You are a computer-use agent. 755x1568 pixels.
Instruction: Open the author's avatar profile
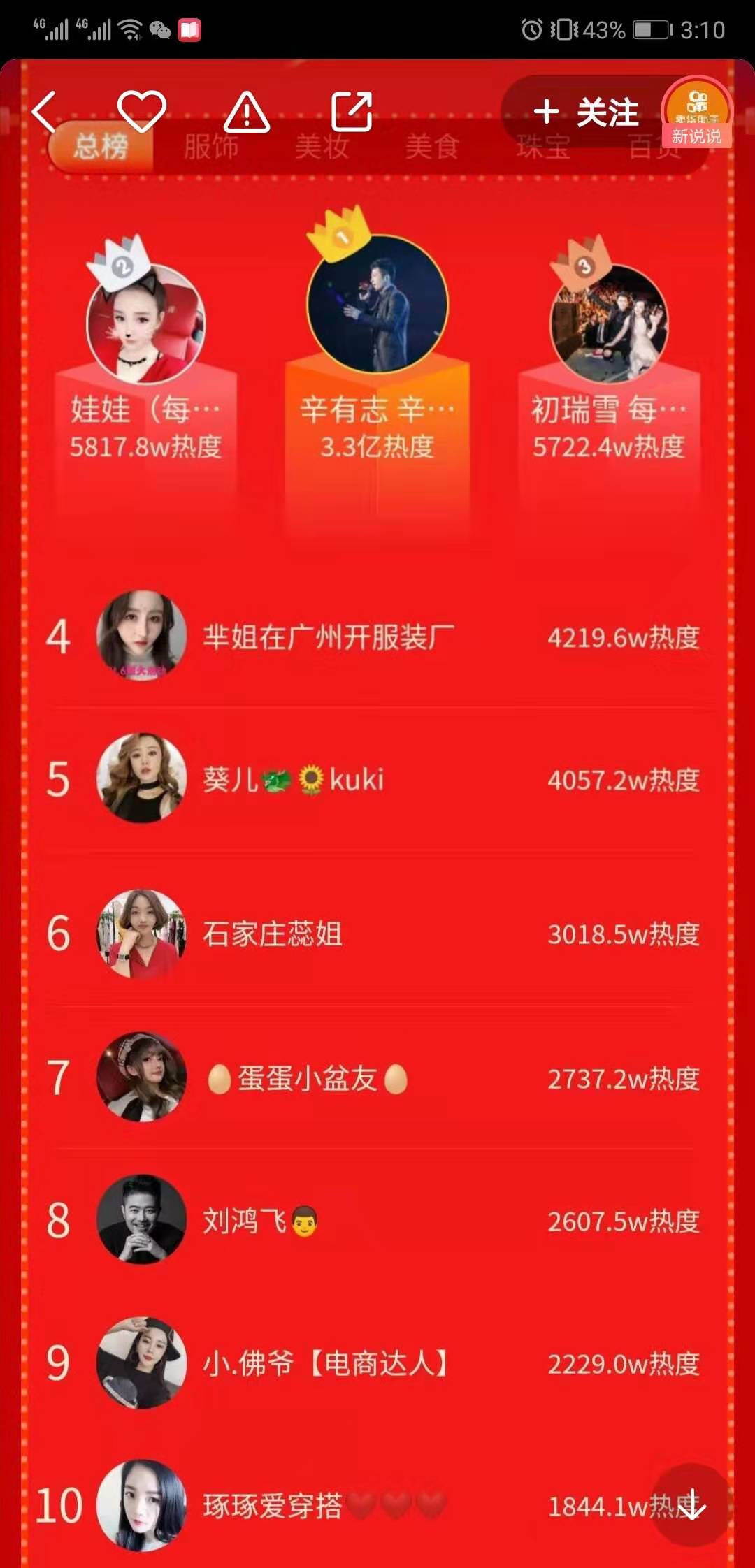696,111
